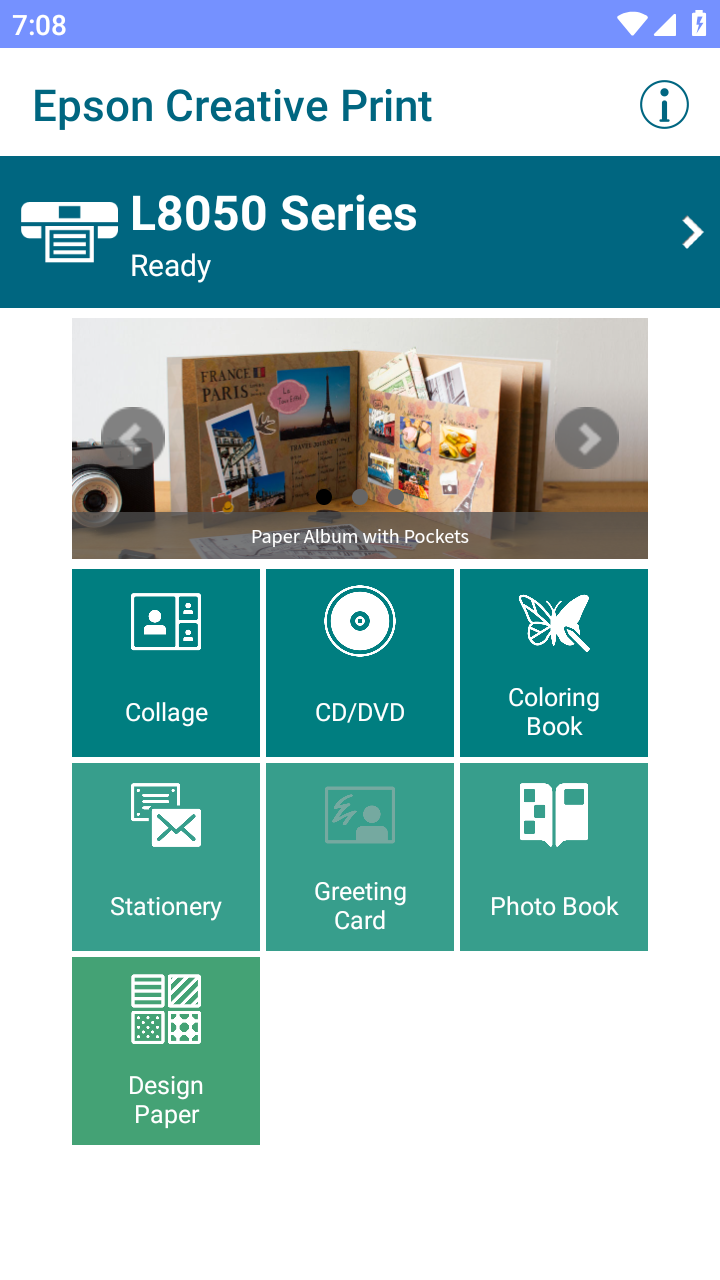
Task: Show the next carousel slide
Action: pos(587,438)
